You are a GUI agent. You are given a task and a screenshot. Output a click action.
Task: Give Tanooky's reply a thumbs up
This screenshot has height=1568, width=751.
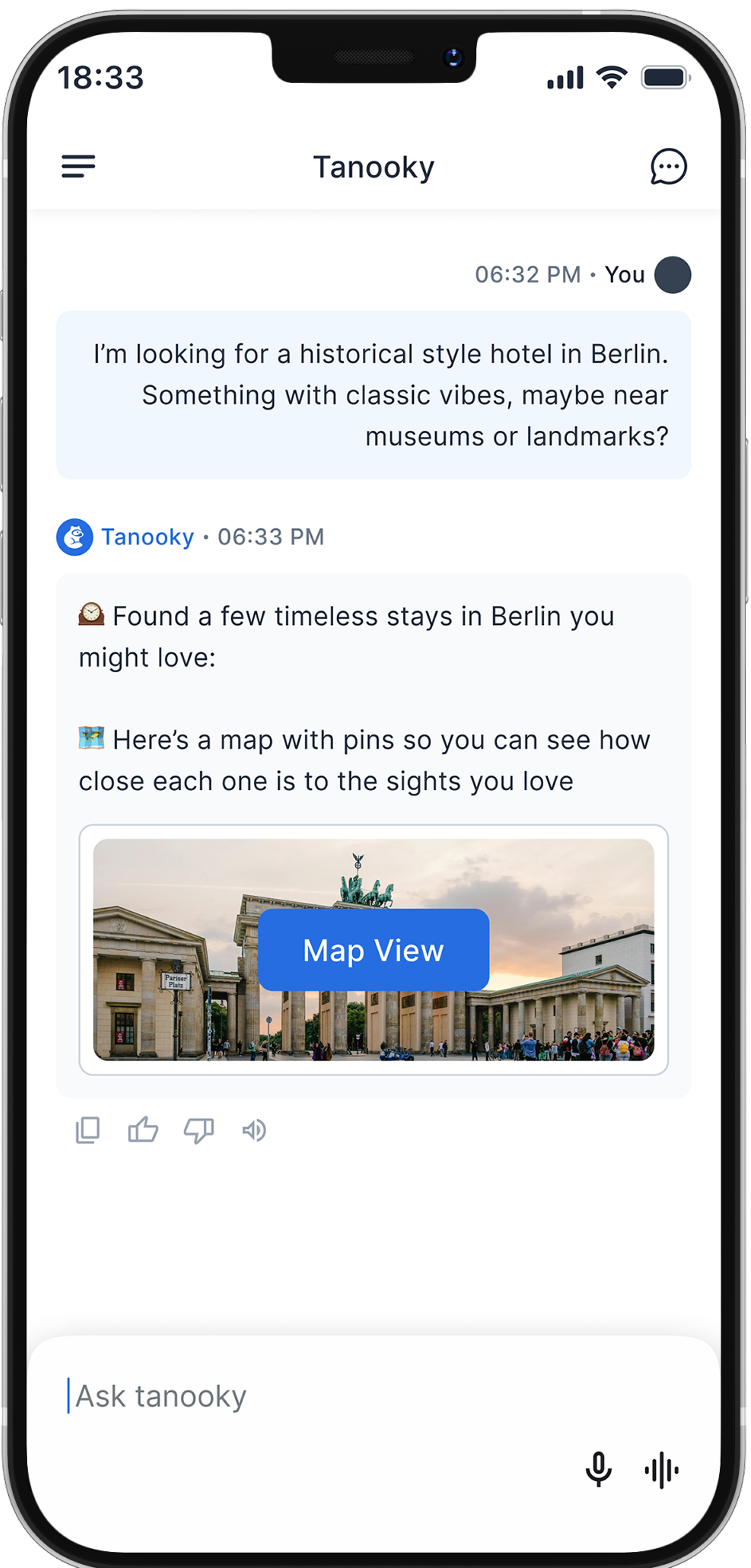(143, 1130)
